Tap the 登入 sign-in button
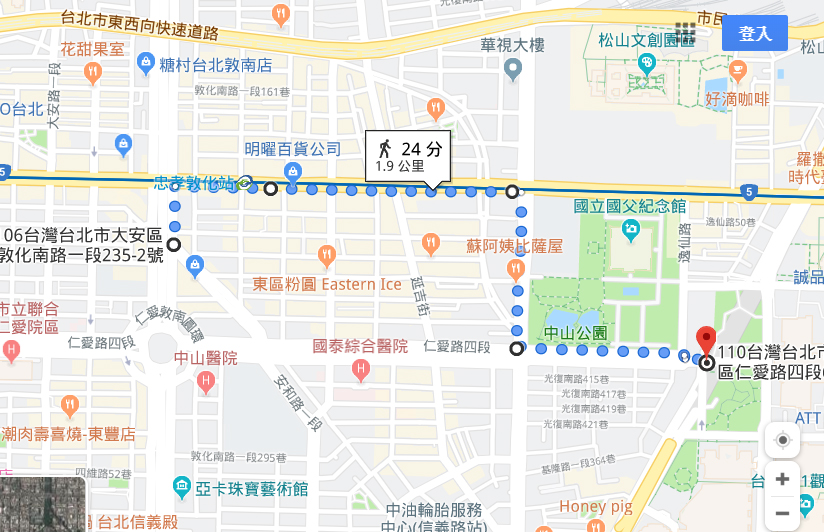 coord(755,33)
